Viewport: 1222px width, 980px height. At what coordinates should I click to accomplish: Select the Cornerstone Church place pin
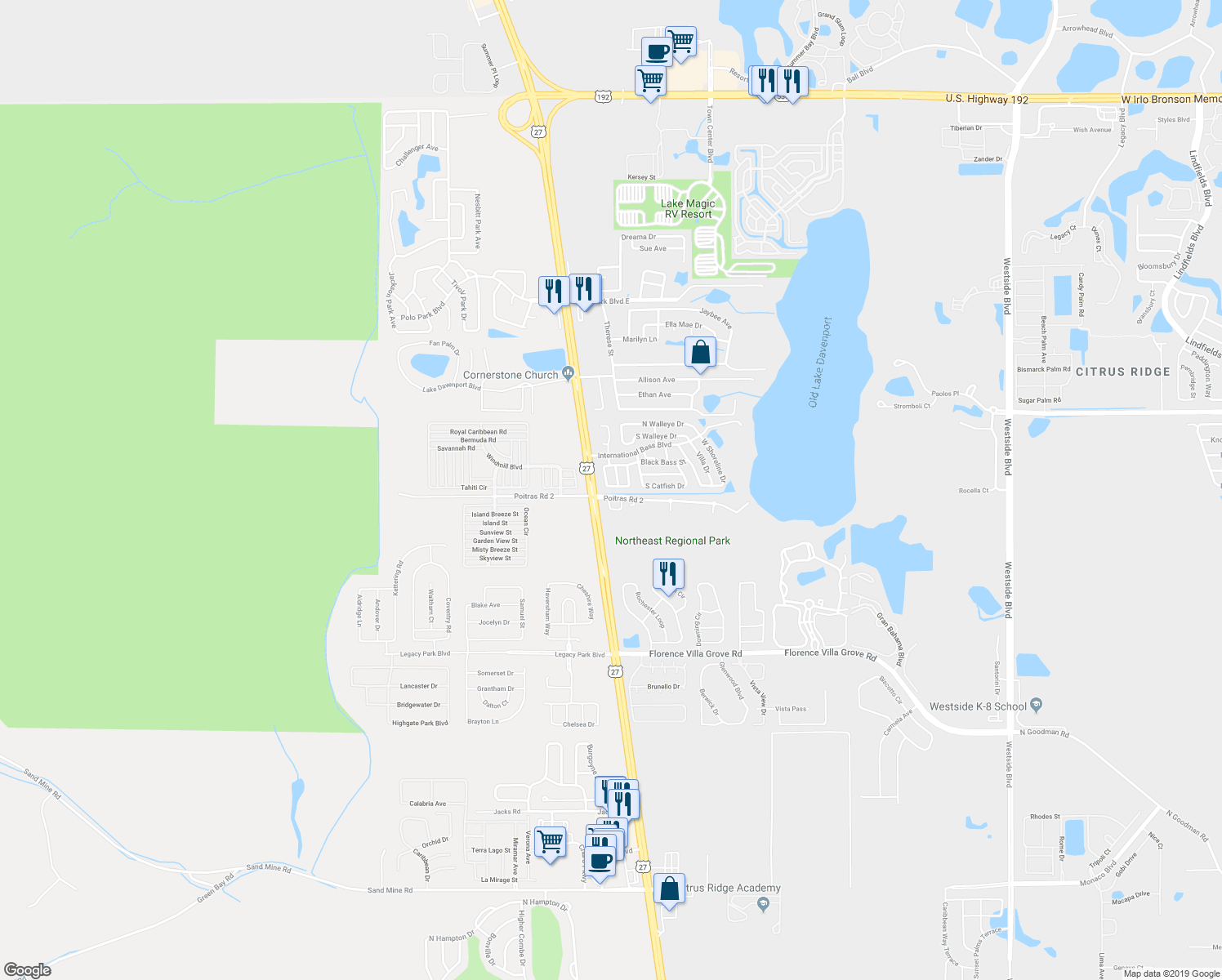pyautogui.click(x=569, y=374)
